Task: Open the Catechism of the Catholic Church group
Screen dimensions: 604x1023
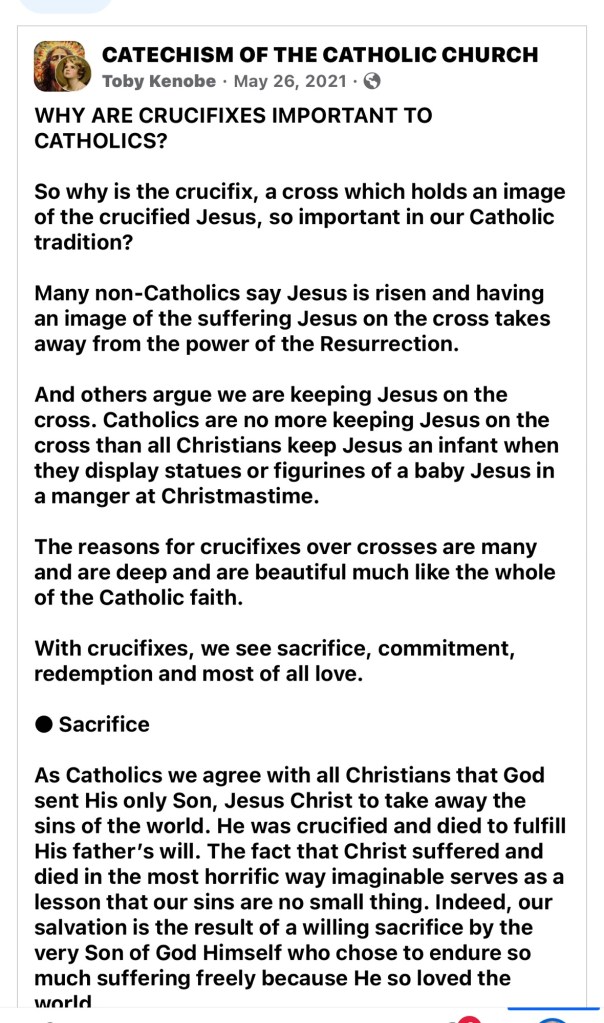Action: 320,55
